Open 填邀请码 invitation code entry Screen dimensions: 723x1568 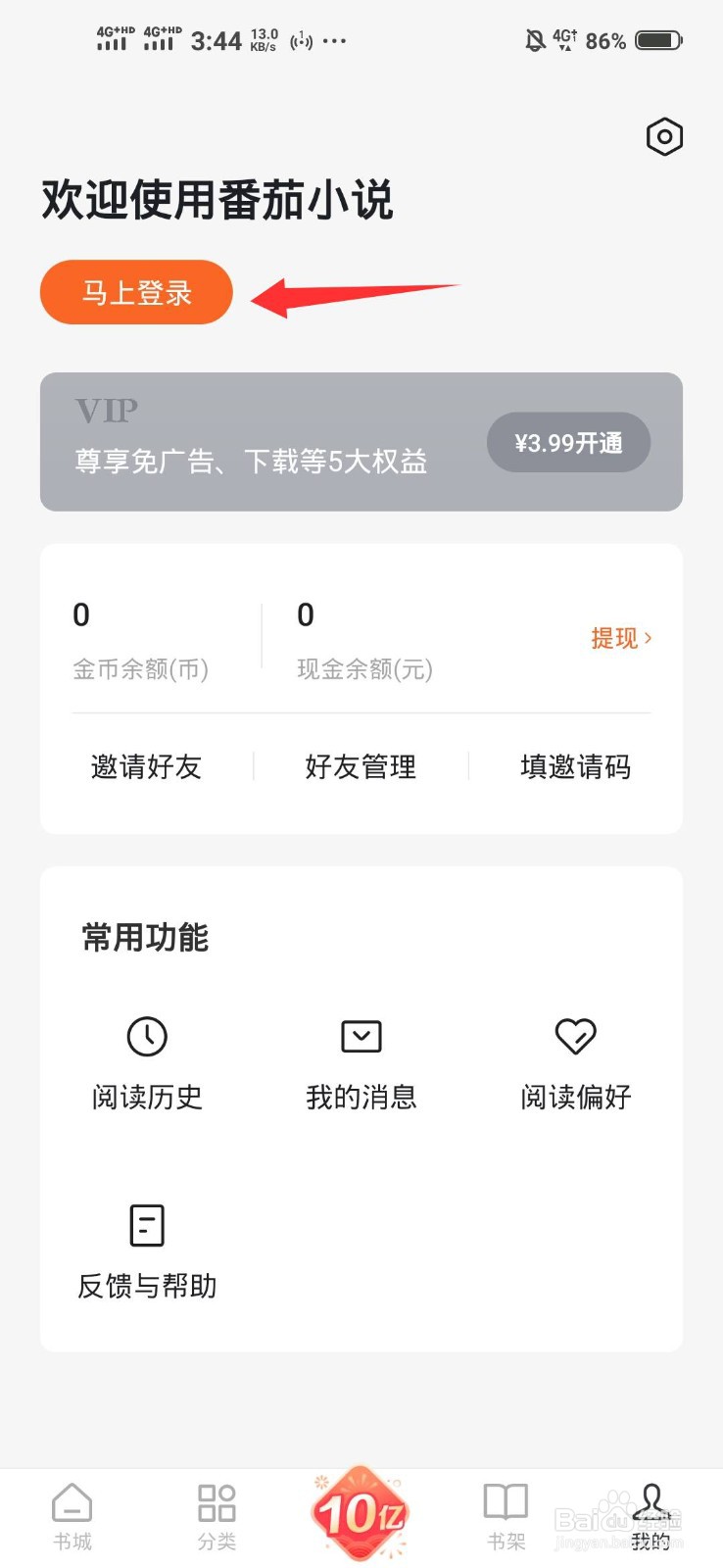pos(575,767)
